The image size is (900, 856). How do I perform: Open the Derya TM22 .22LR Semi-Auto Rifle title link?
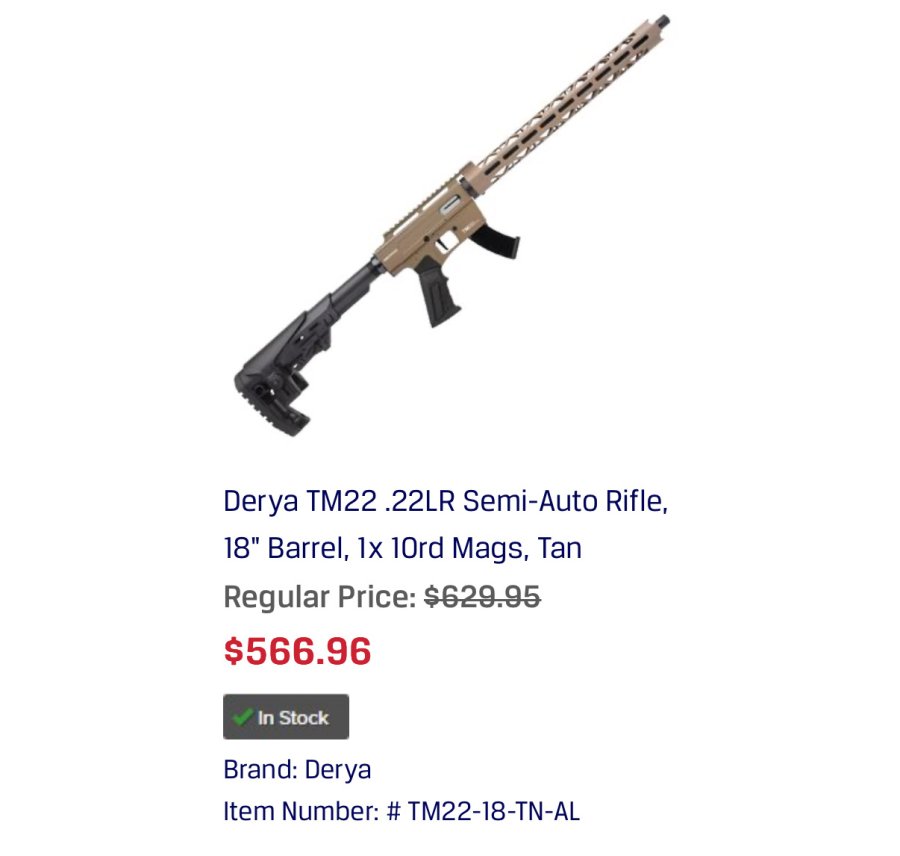point(445,524)
